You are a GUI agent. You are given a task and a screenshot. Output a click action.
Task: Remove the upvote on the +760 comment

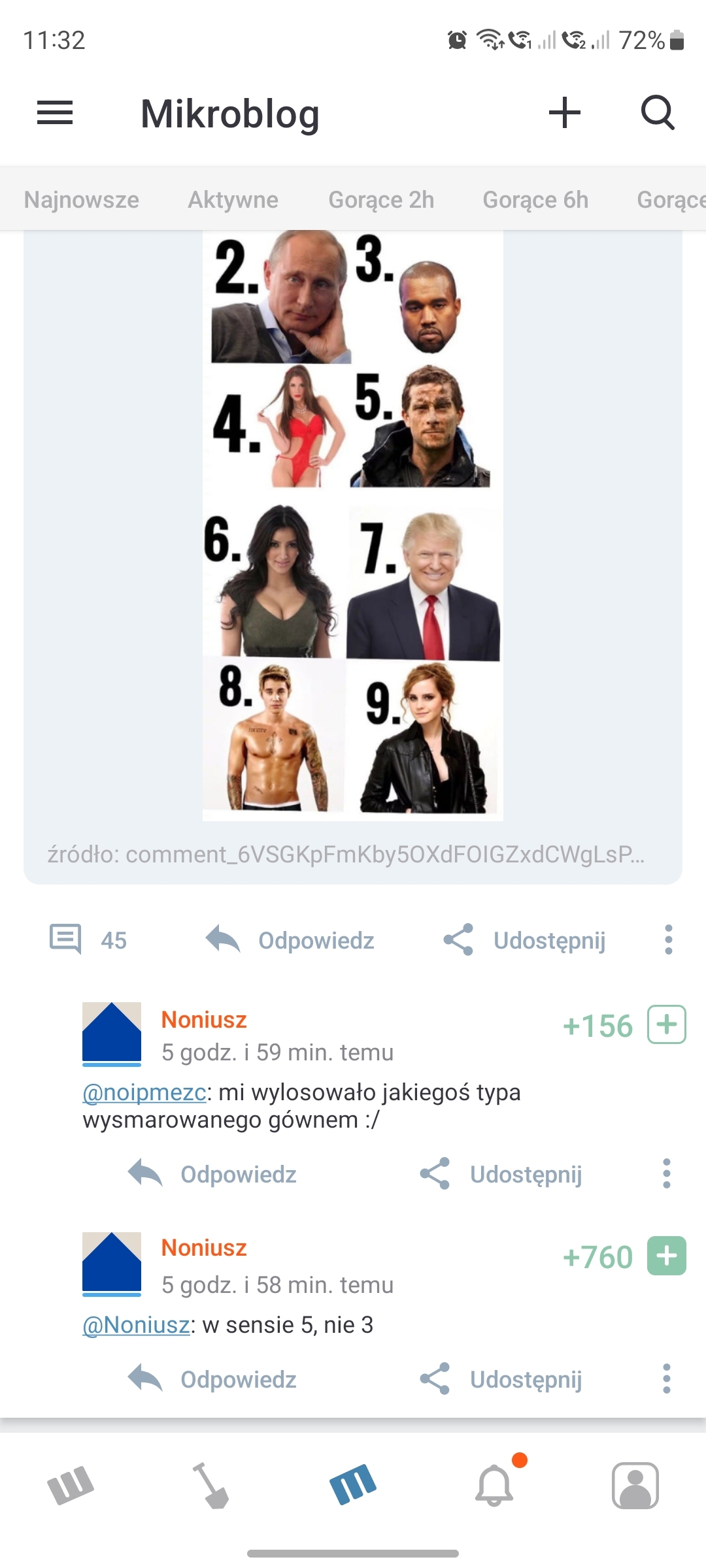point(666,1256)
